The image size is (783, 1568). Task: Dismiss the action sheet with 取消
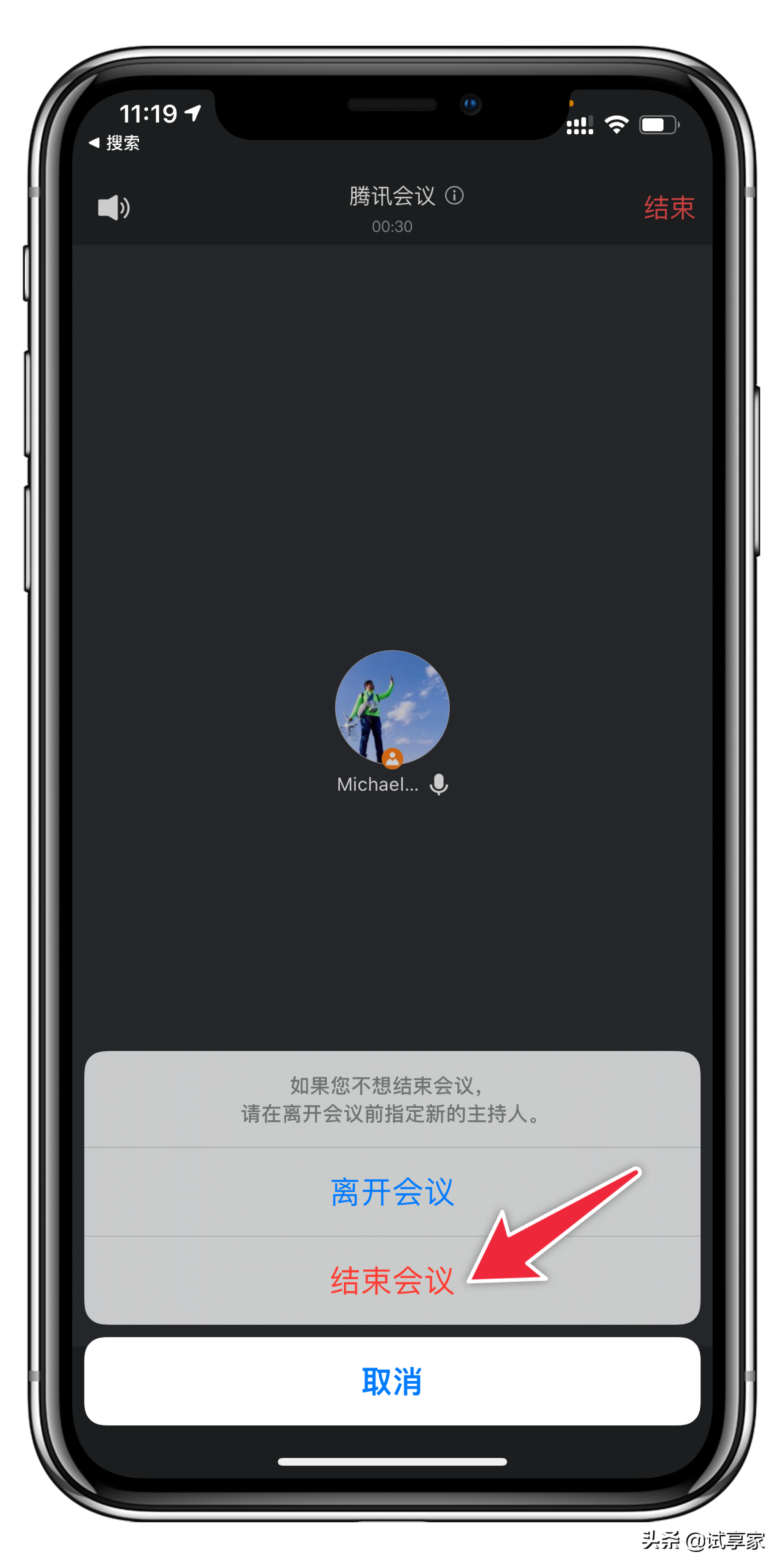click(392, 1381)
